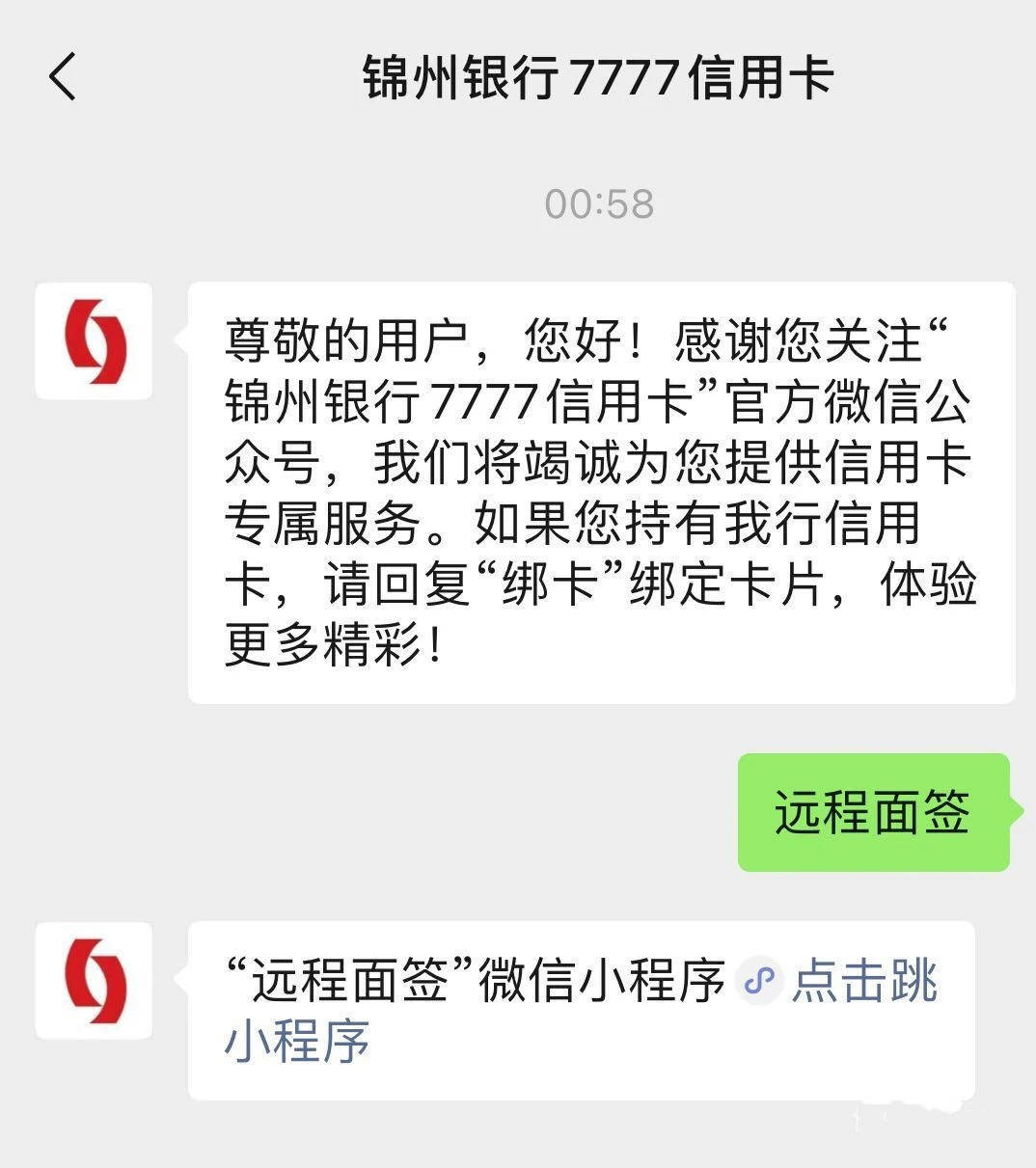Tap the purple mini program chain-link icon
The height and width of the screenshot is (1168, 1036).
pyautogui.click(x=758, y=981)
